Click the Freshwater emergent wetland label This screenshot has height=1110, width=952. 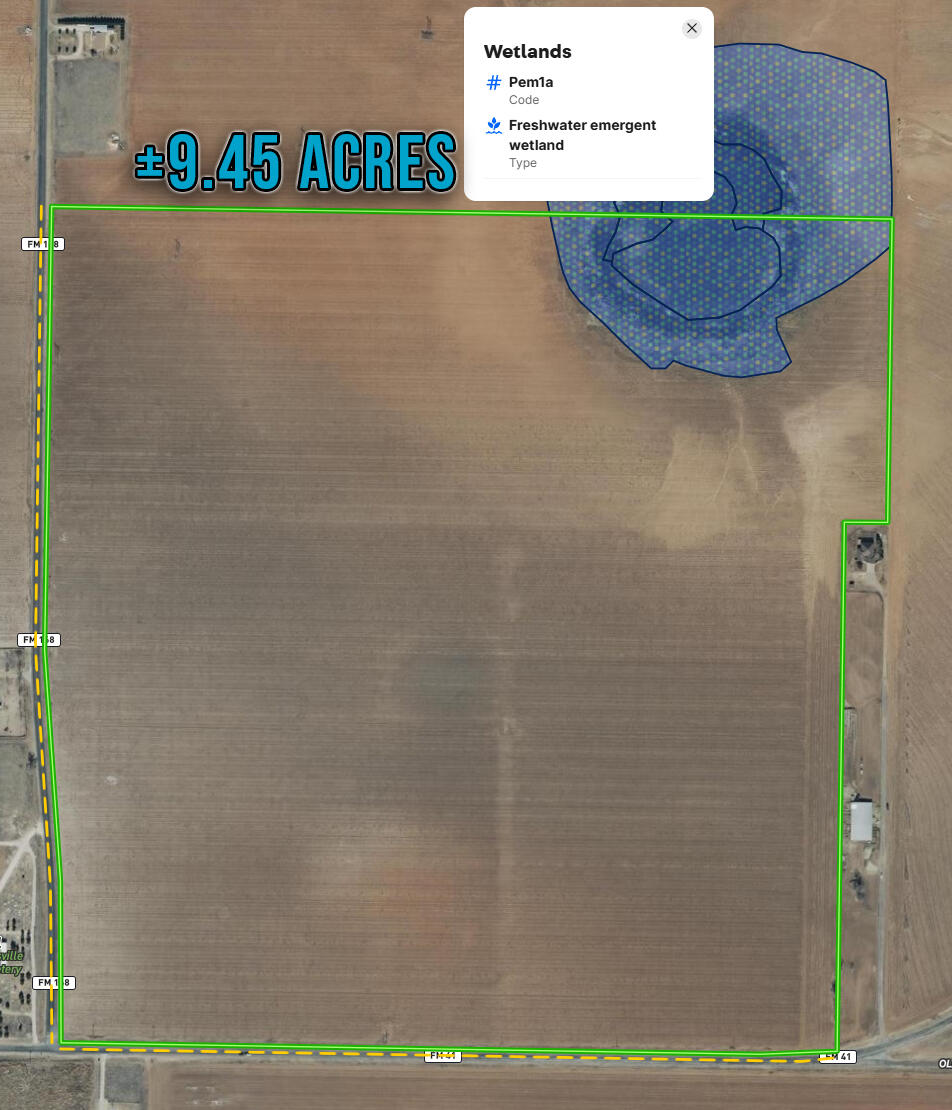click(x=582, y=135)
